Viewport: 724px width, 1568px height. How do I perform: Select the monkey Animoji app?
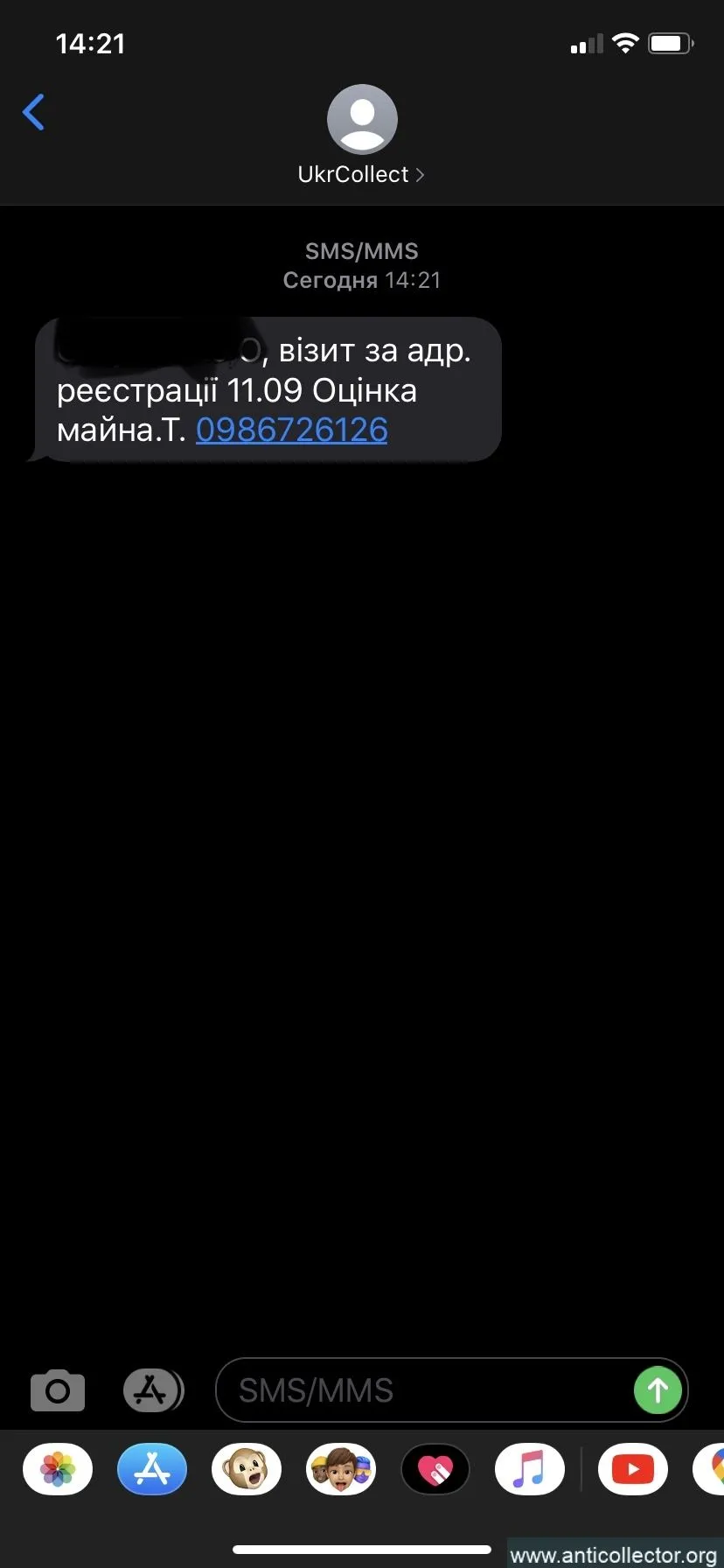(x=247, y=1469)
